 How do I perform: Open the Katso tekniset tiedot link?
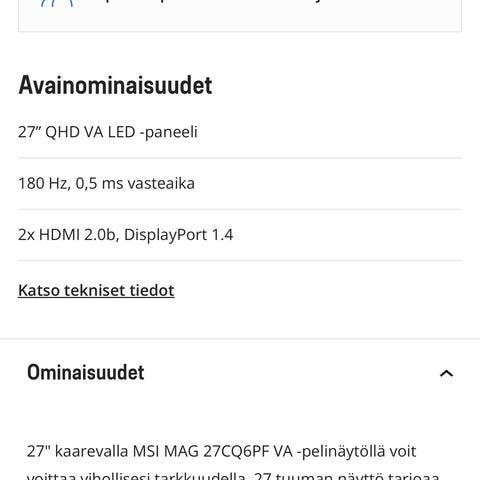(x=96, y=290)
